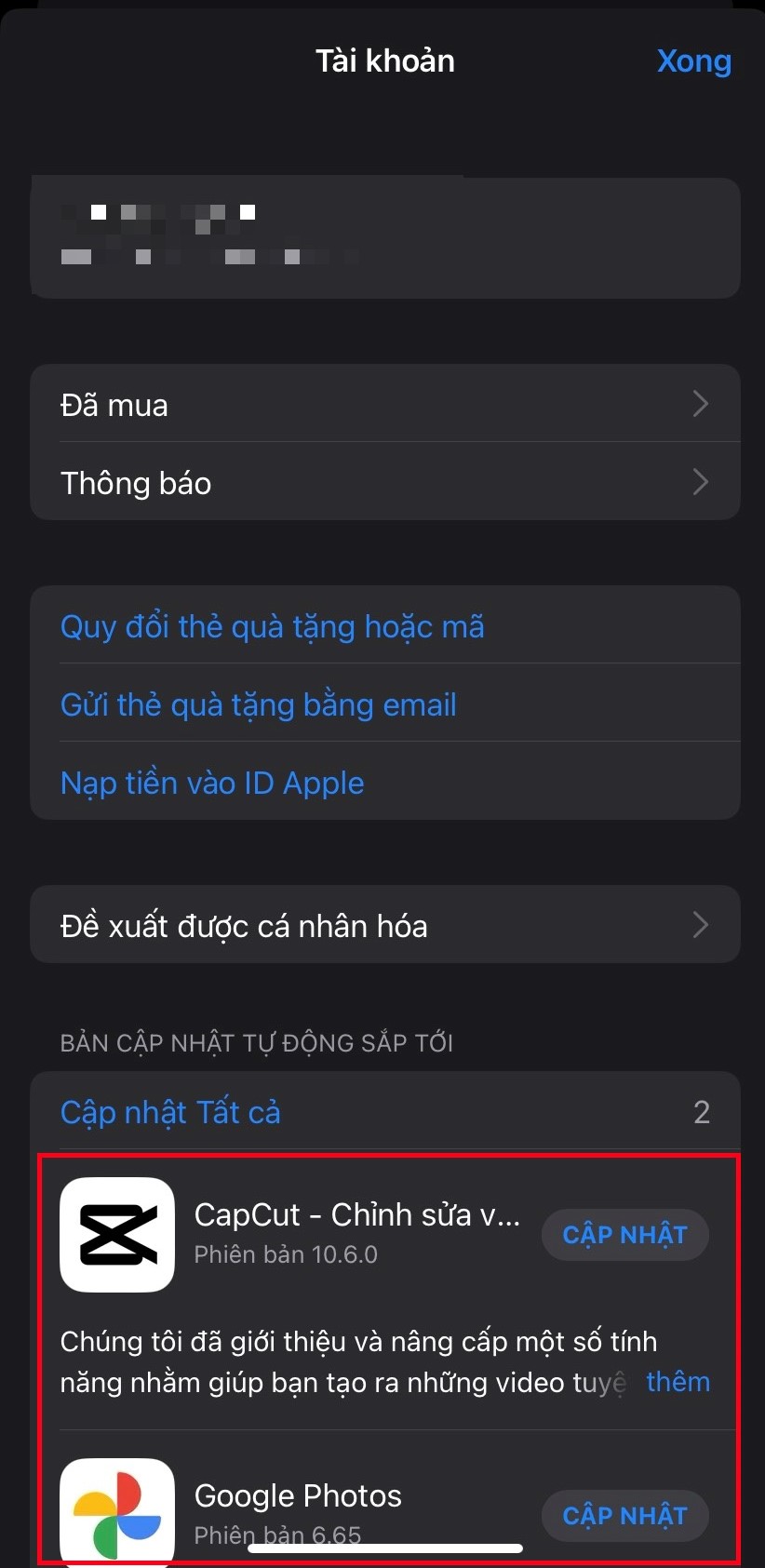
Task: Tap Xong to close account sheet
Action: pos(693,61)
